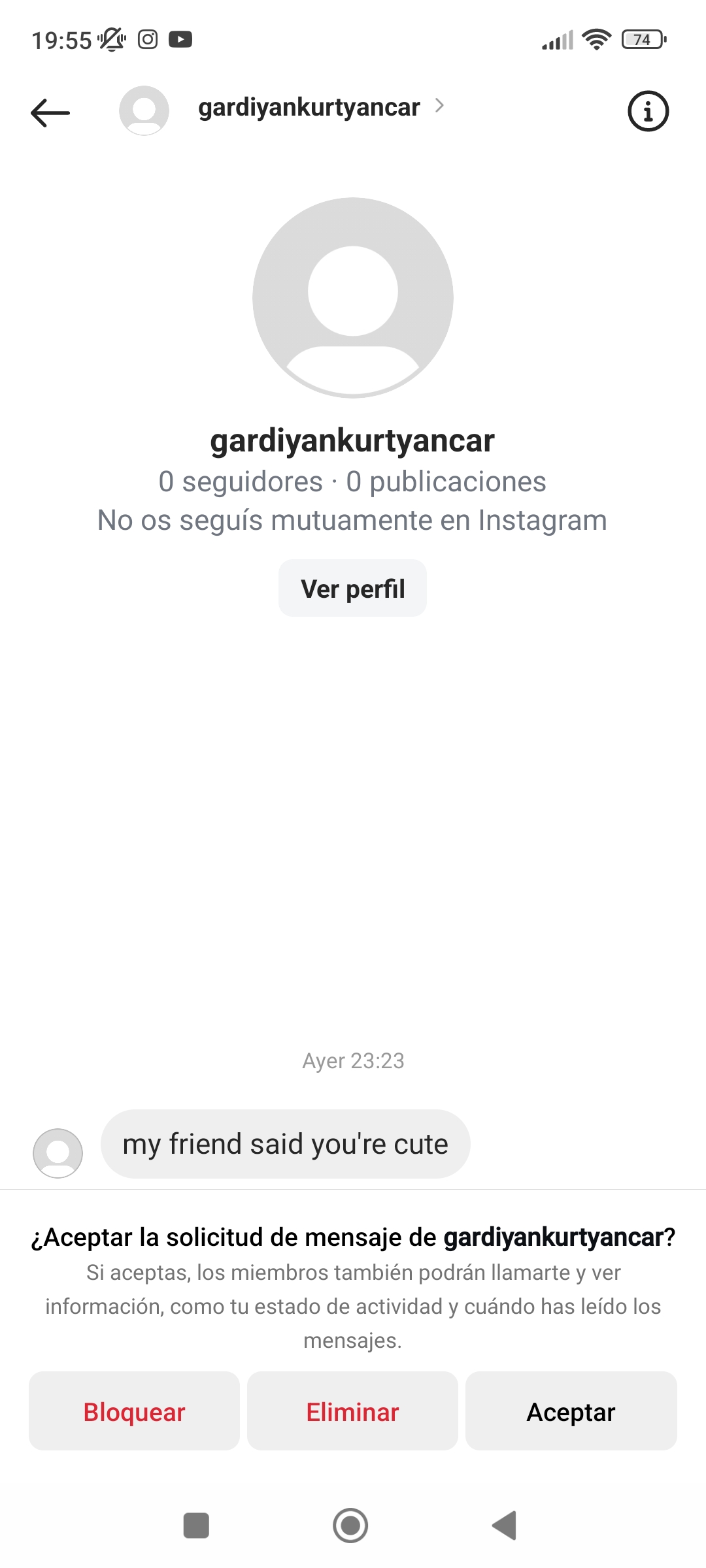
Task: Delete the request with Eliminar
Action: (352, 1411)
